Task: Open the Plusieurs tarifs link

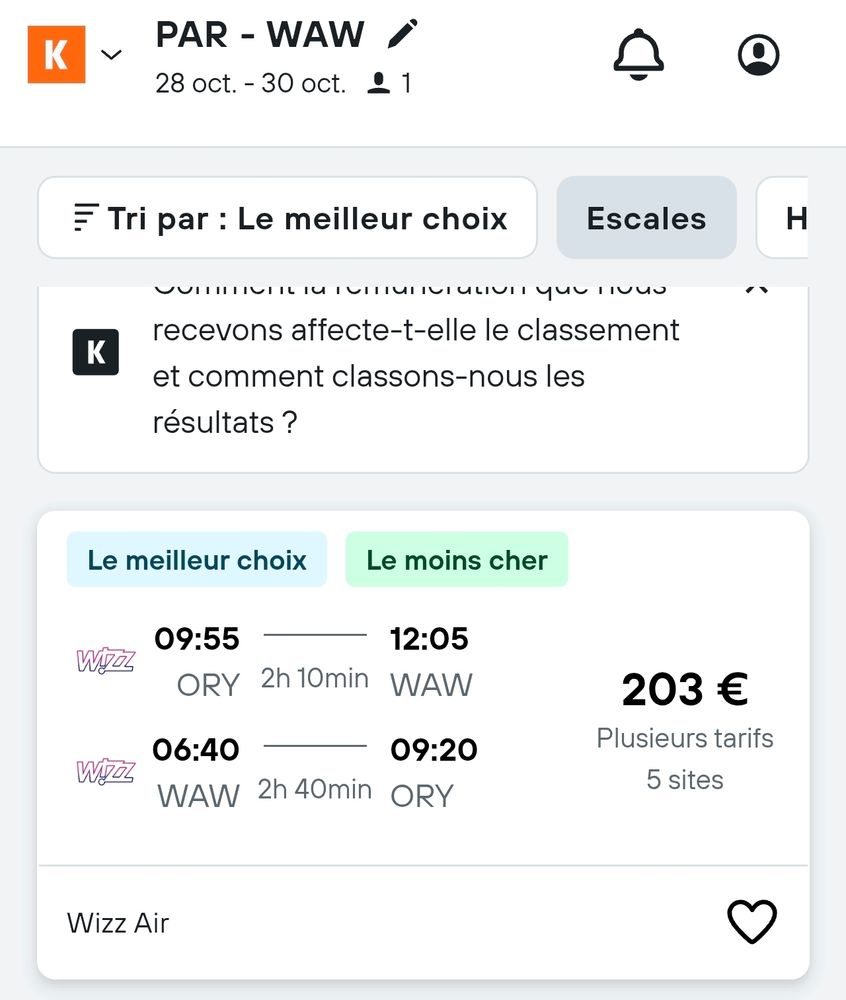Action: tap(684, 738)
